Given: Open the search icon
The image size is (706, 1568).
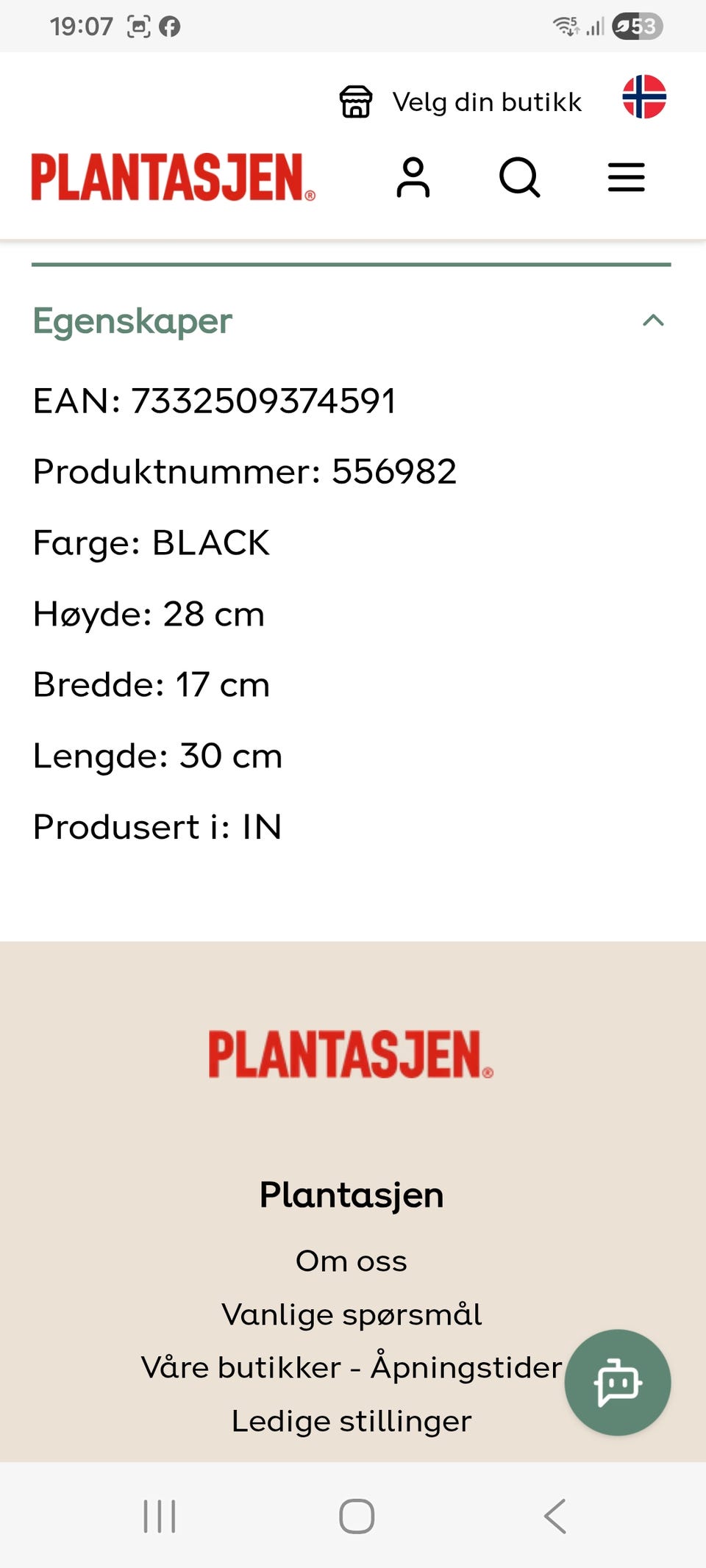Looking at the screenshot, I should pyautogui.click(x=521, y=177).
